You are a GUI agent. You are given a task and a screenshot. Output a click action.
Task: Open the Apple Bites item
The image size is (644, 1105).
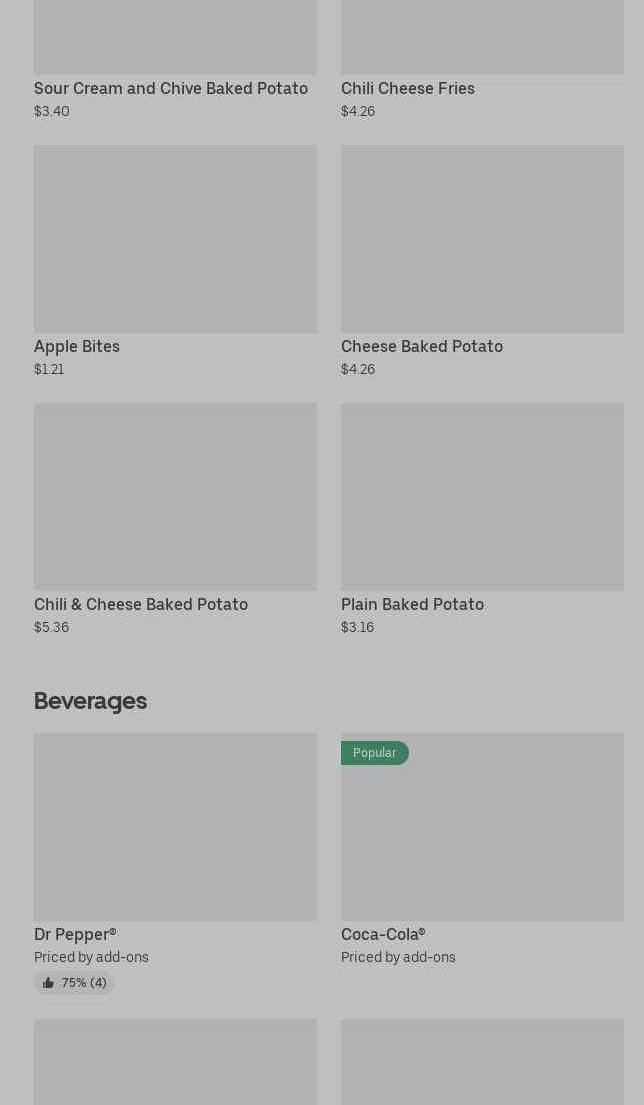(175, 261)
